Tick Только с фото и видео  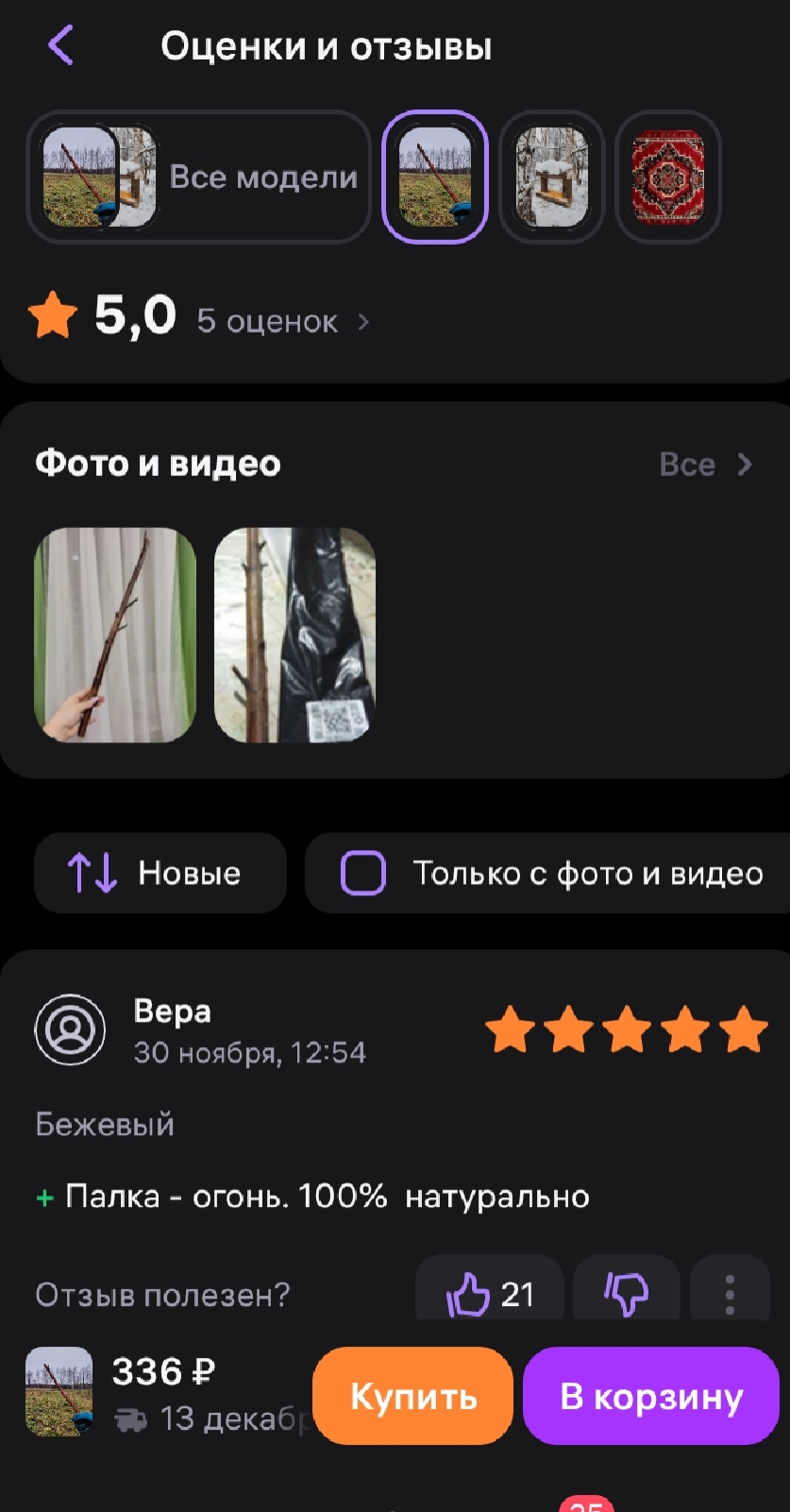click(x=363, y=874)
